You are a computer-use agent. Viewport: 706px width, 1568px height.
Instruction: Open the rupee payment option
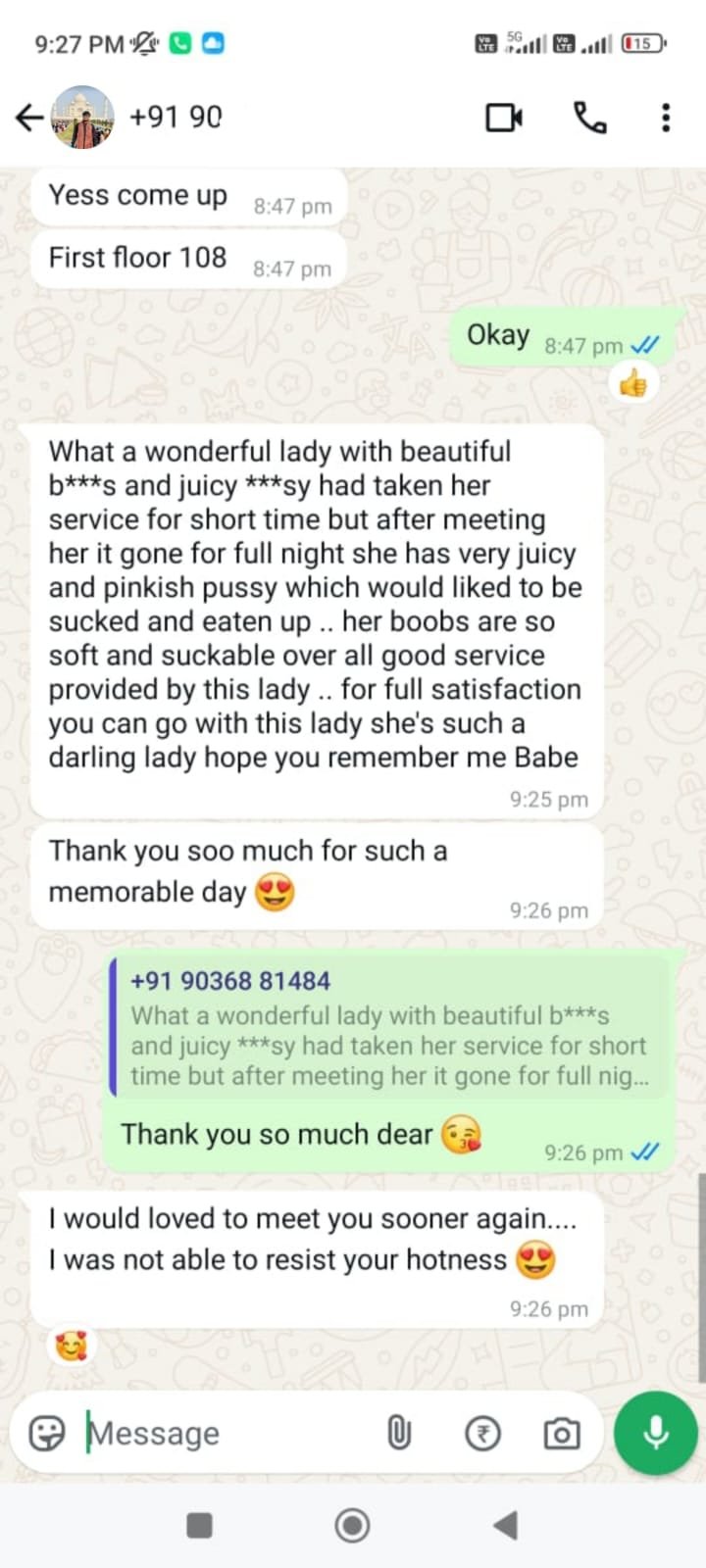click(x=481, y=1434)
